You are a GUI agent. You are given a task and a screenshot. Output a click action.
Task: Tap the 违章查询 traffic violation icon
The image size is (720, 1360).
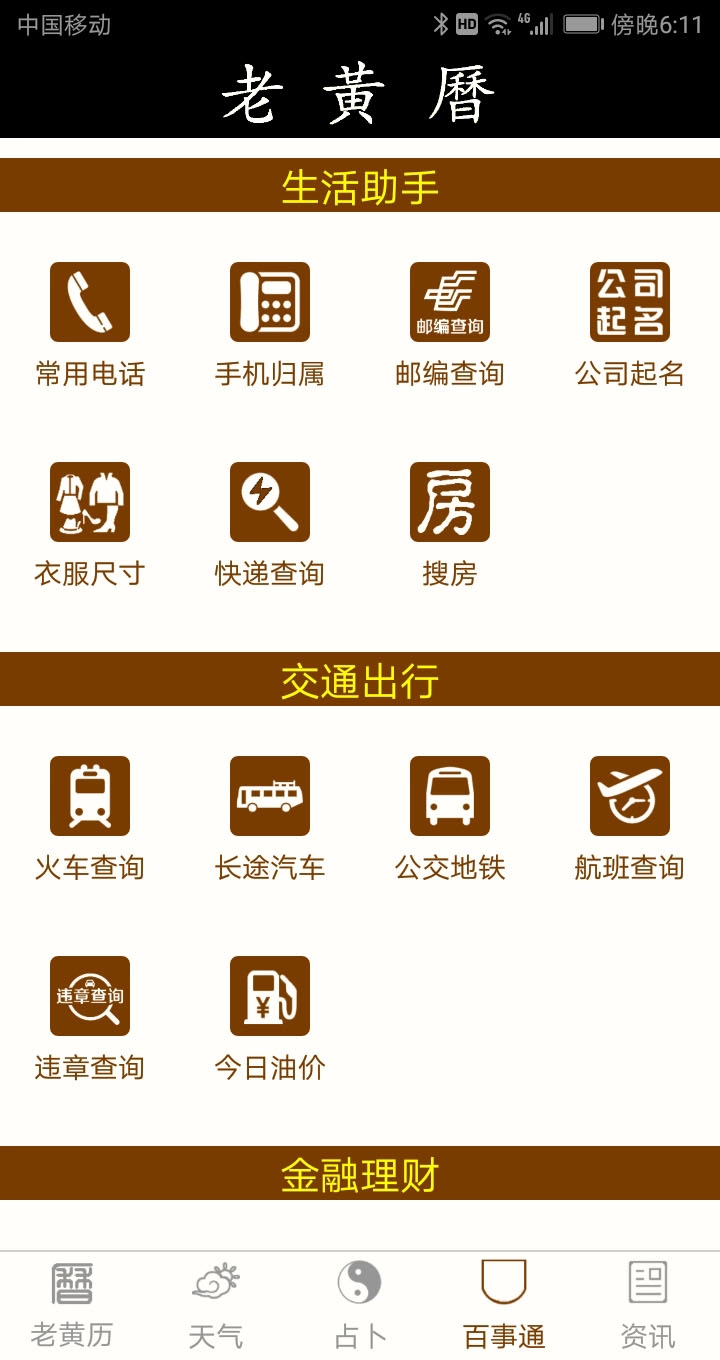[89, 995]
